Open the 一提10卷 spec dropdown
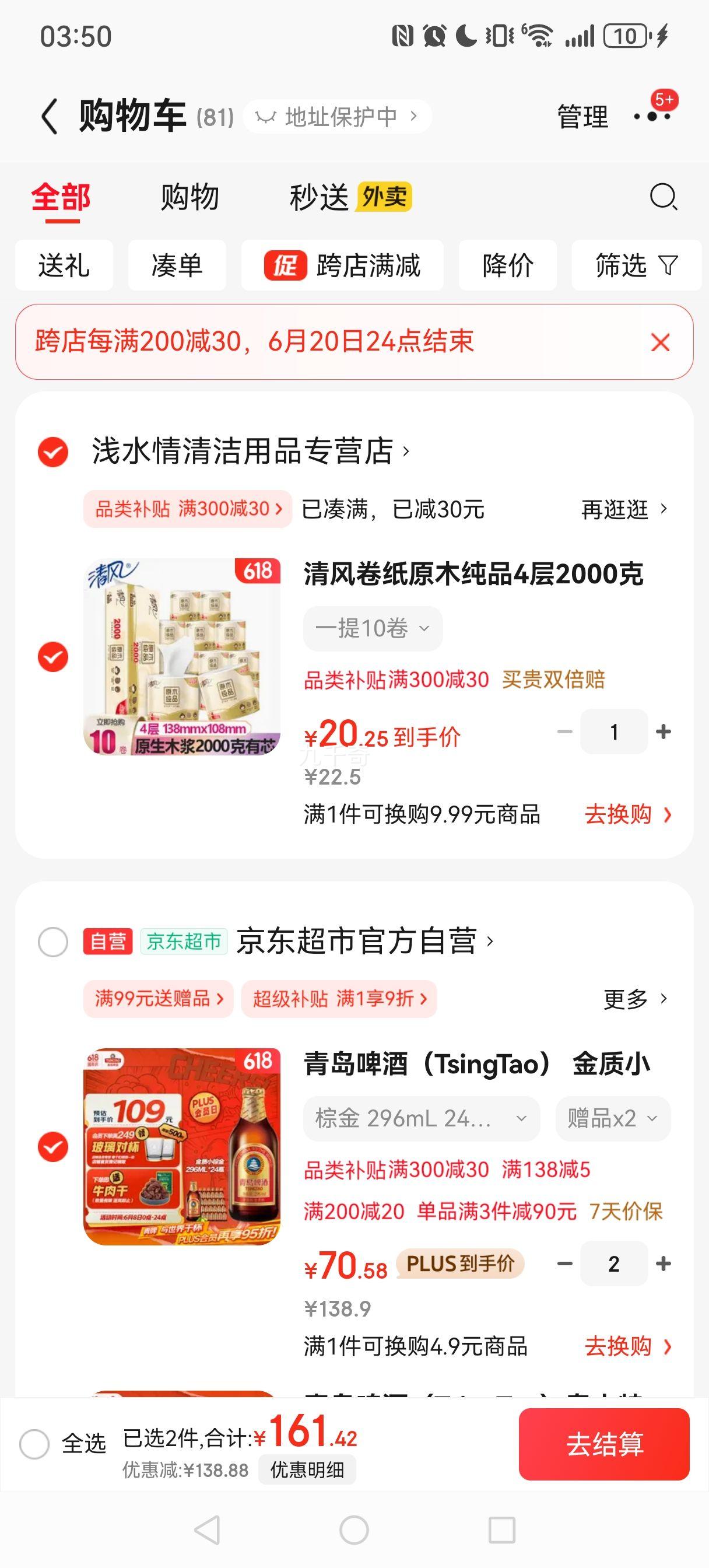Screen dimensions: 709x1568 (x=373, y=628)
